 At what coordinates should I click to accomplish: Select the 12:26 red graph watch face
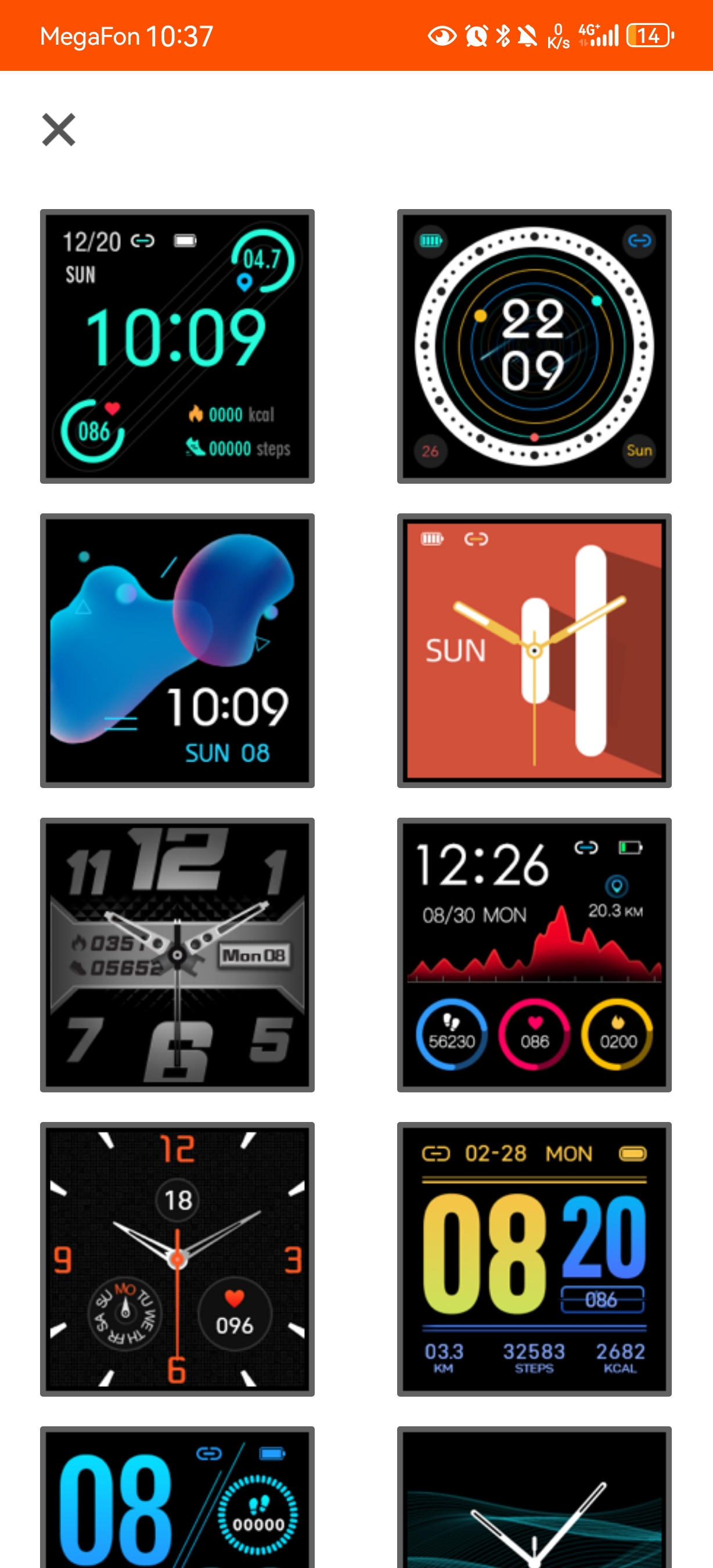tap(534, 954)
